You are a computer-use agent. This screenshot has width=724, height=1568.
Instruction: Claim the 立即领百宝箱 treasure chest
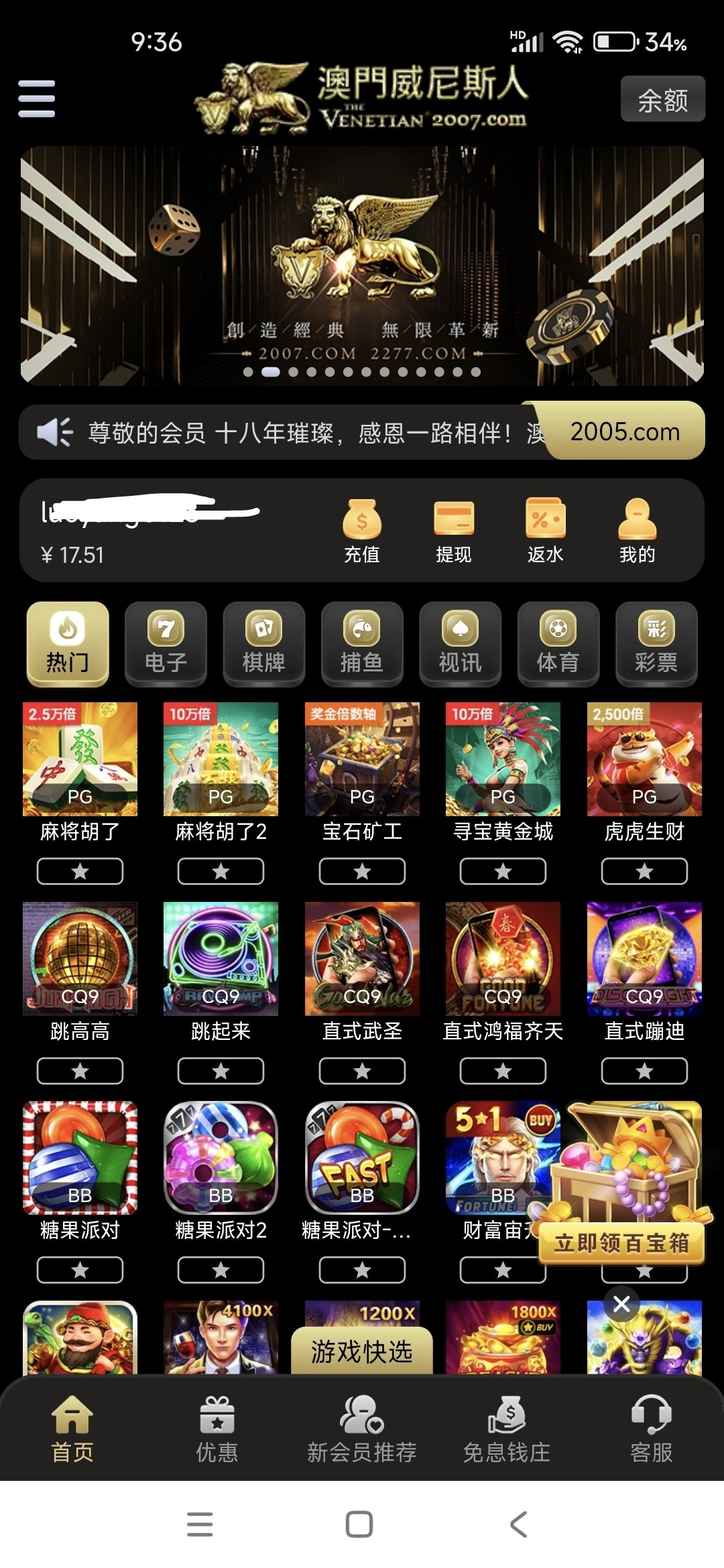(621, 1243)
